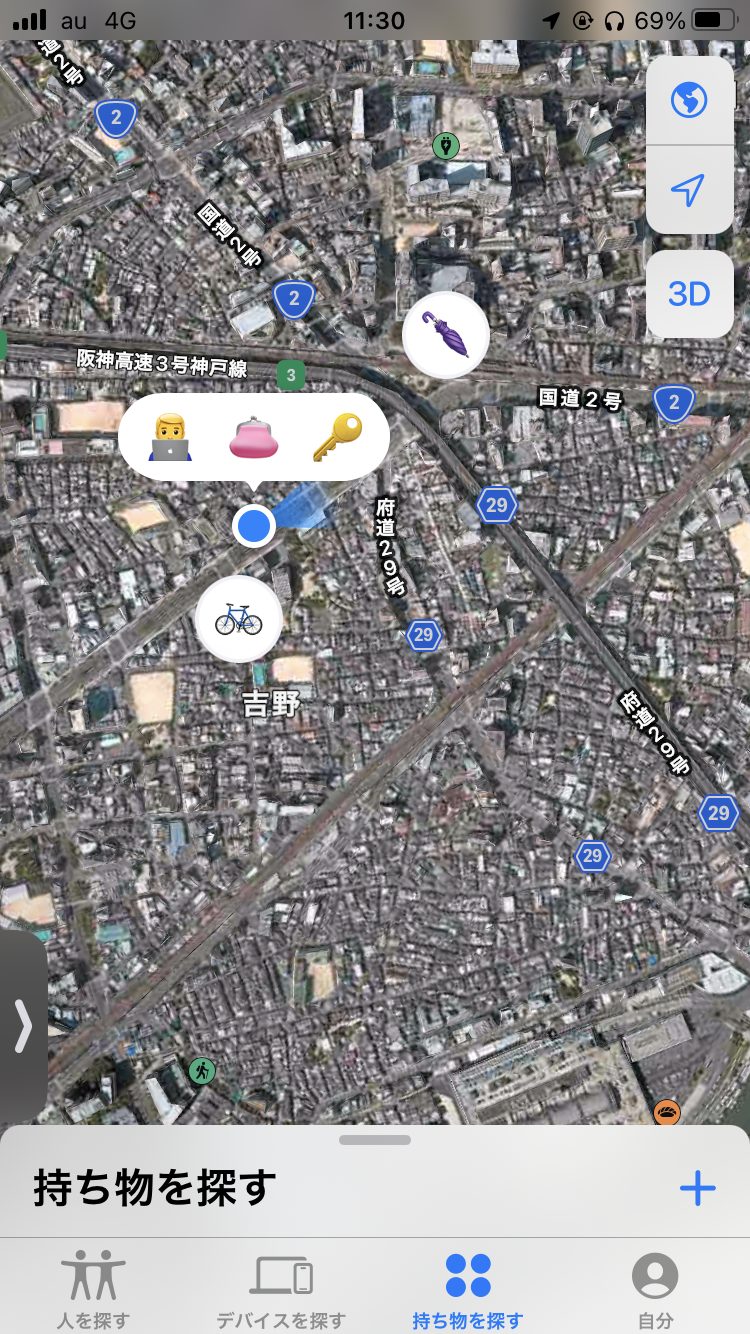The image size is (750, 1334).
Task: Switch to the デバイスを探す tab
Action: pos(281,1288)
